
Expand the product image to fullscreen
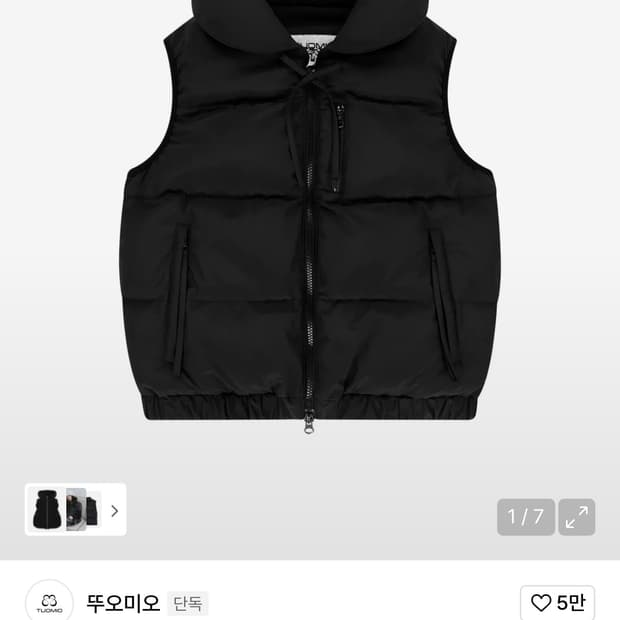point(577,517)
